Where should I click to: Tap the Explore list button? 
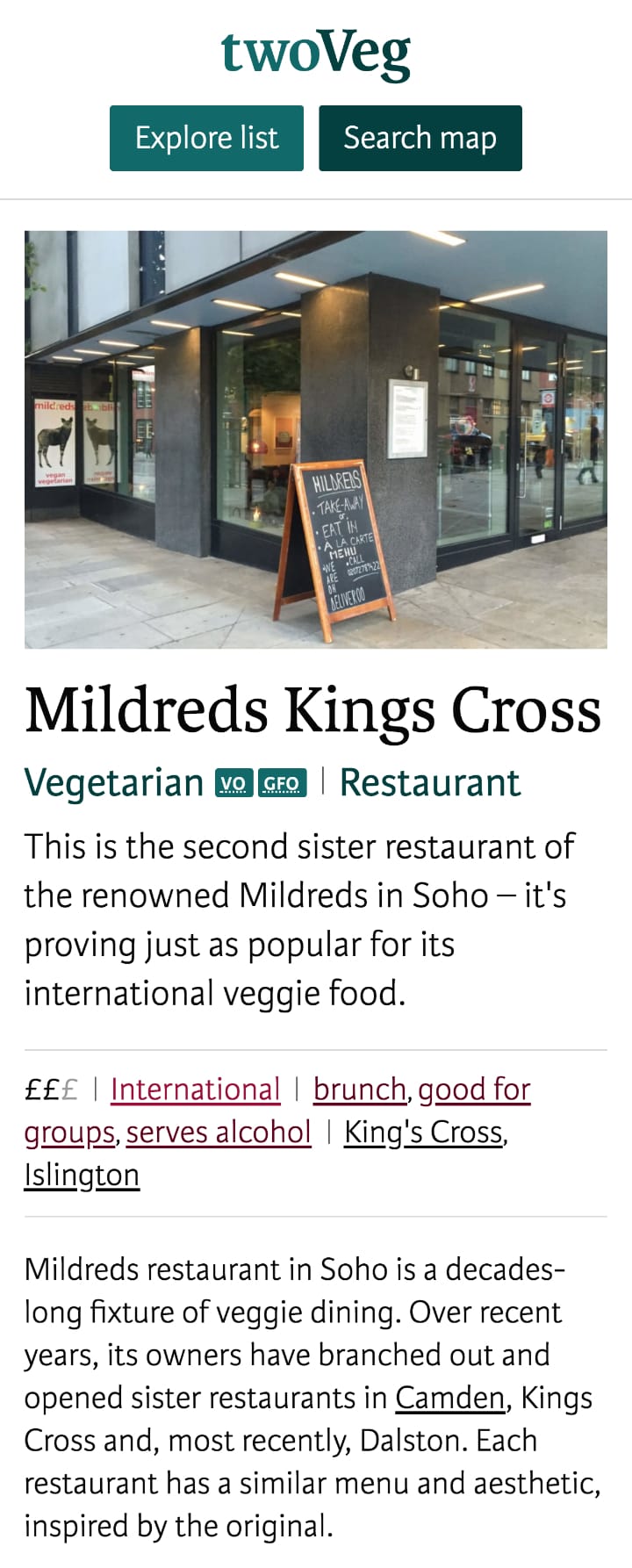[206, 138]
